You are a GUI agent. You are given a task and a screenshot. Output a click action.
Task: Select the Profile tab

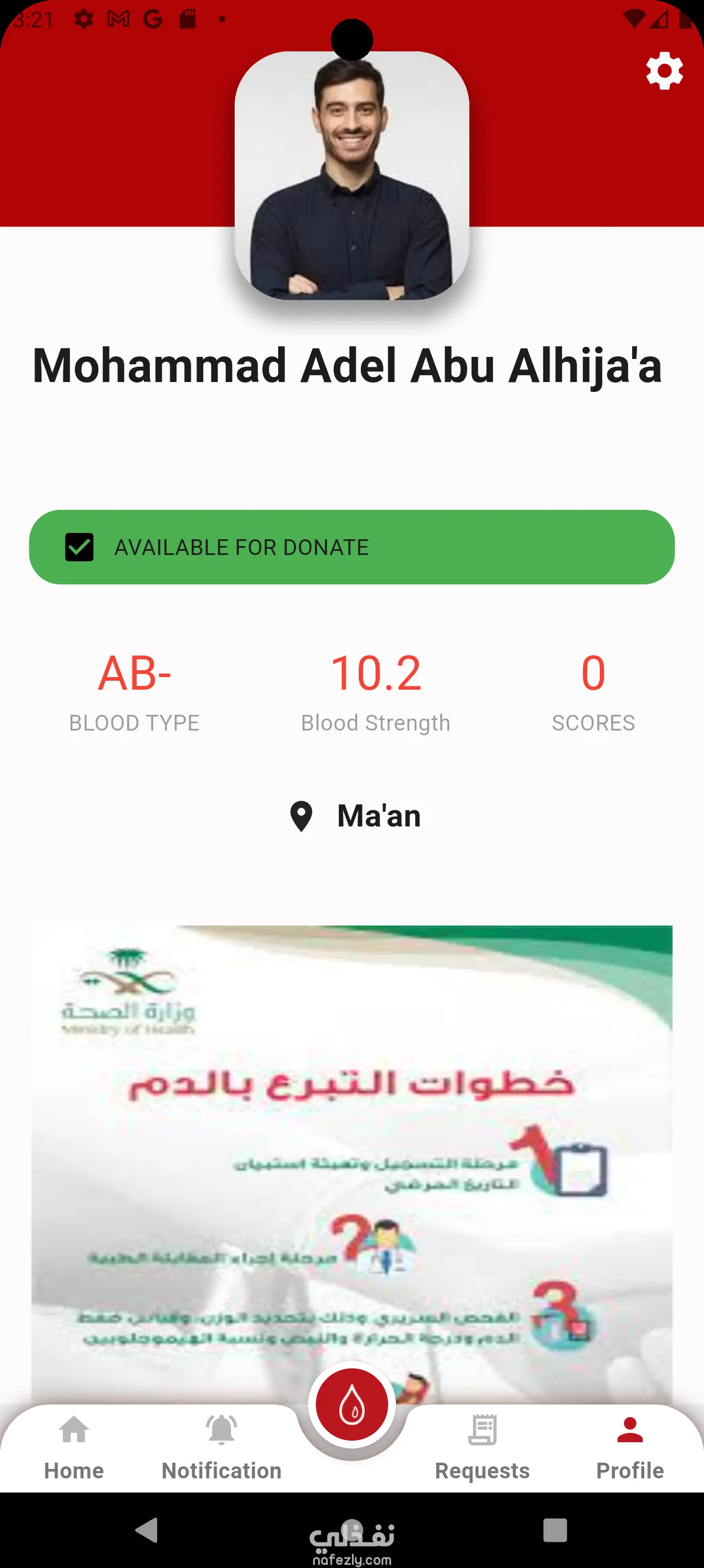(630, 1448)
